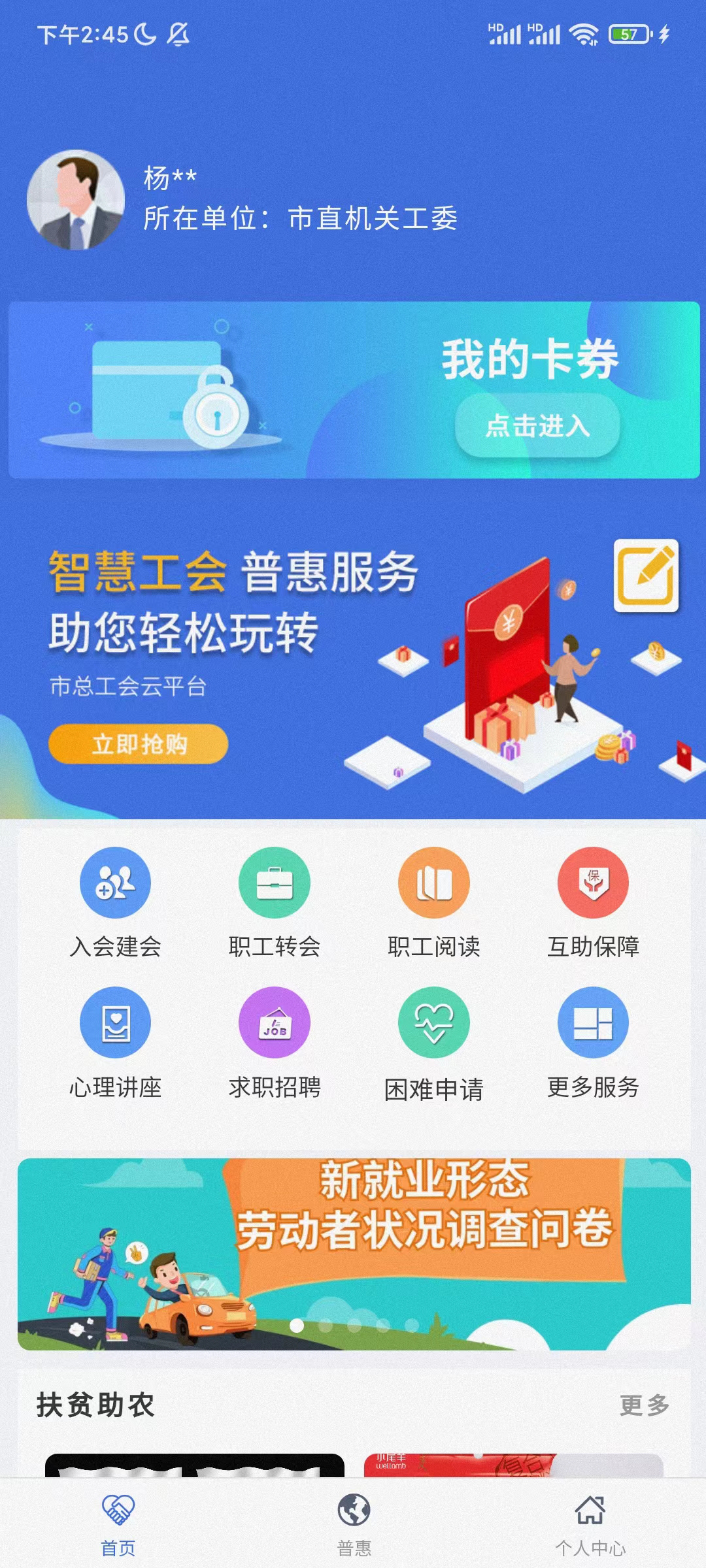Open the yellow edit note icon
706x1568 pixels.
click(646, 576)
